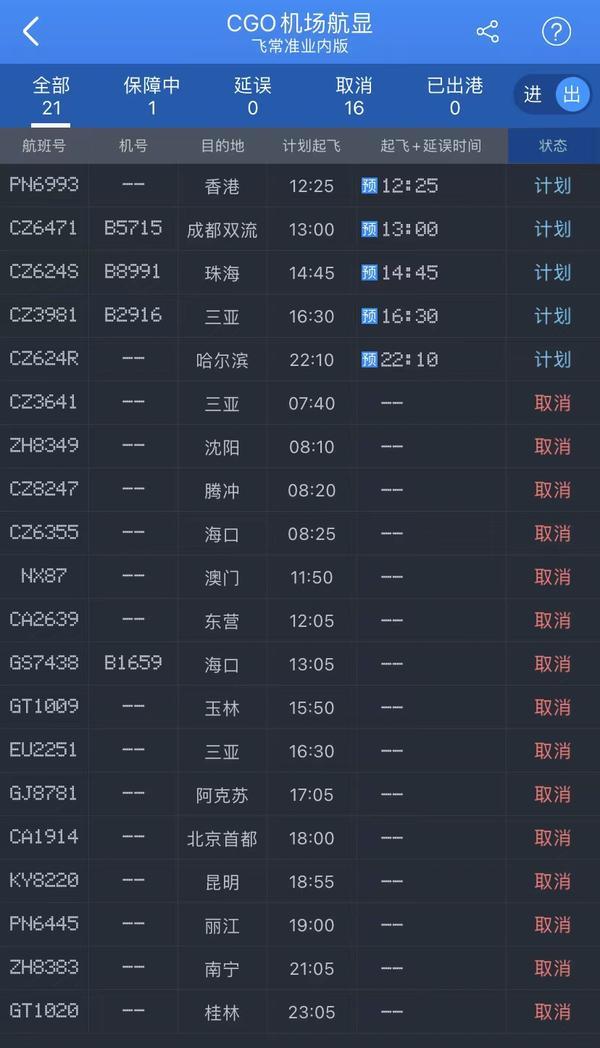Open flight GT1020 to 桂林
Viewport: 600px width, 1048px height.
point(300,1011)
